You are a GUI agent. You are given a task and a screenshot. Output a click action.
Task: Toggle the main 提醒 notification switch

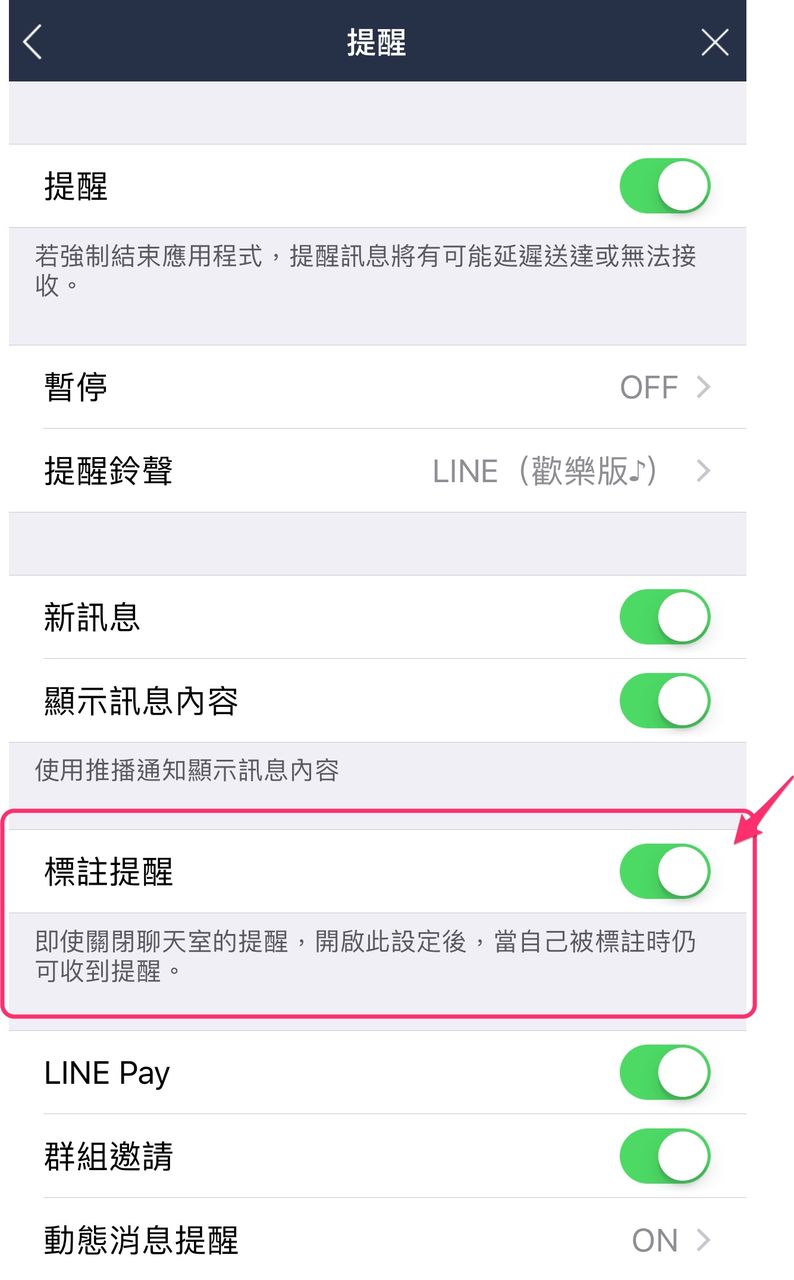[x=664, y=186]
